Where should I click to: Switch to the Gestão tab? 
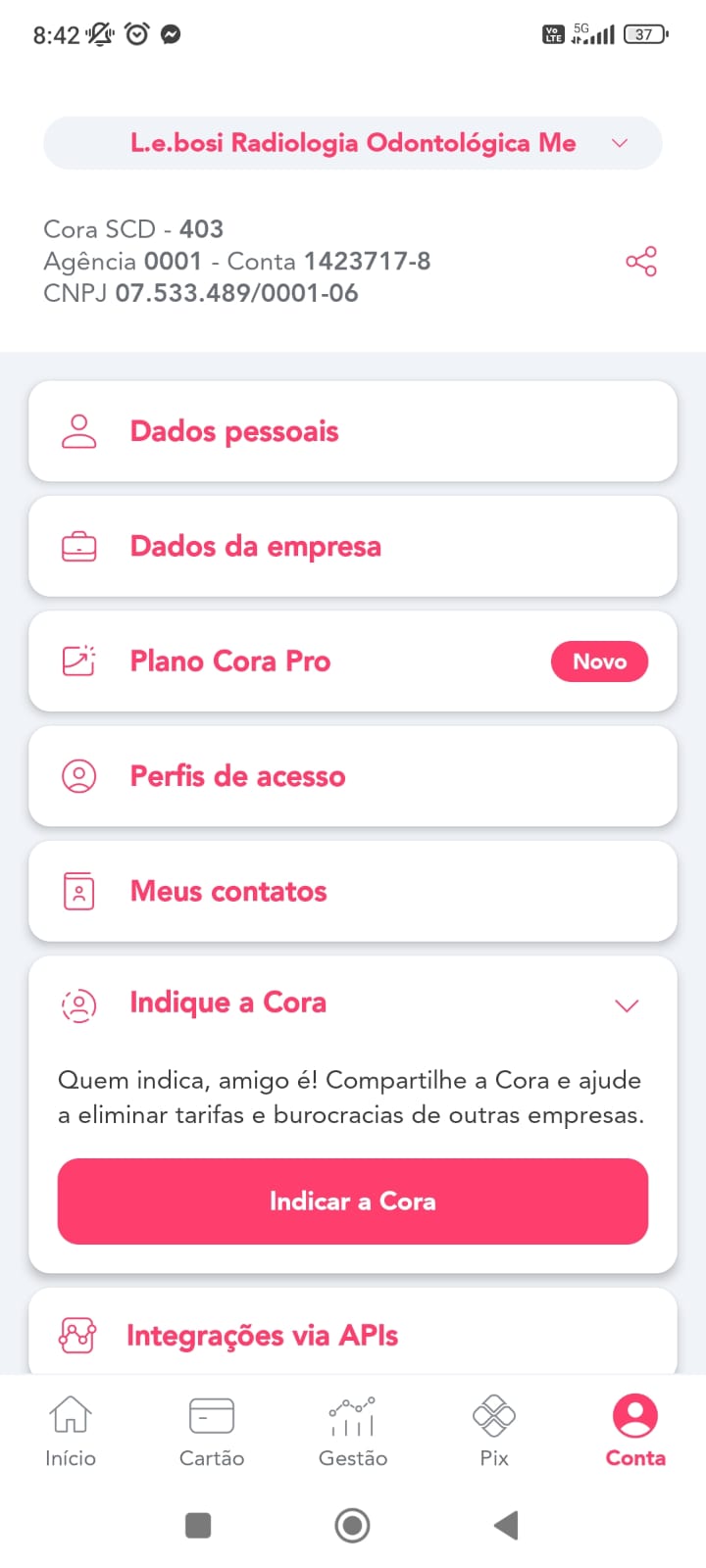point(353,1432)
